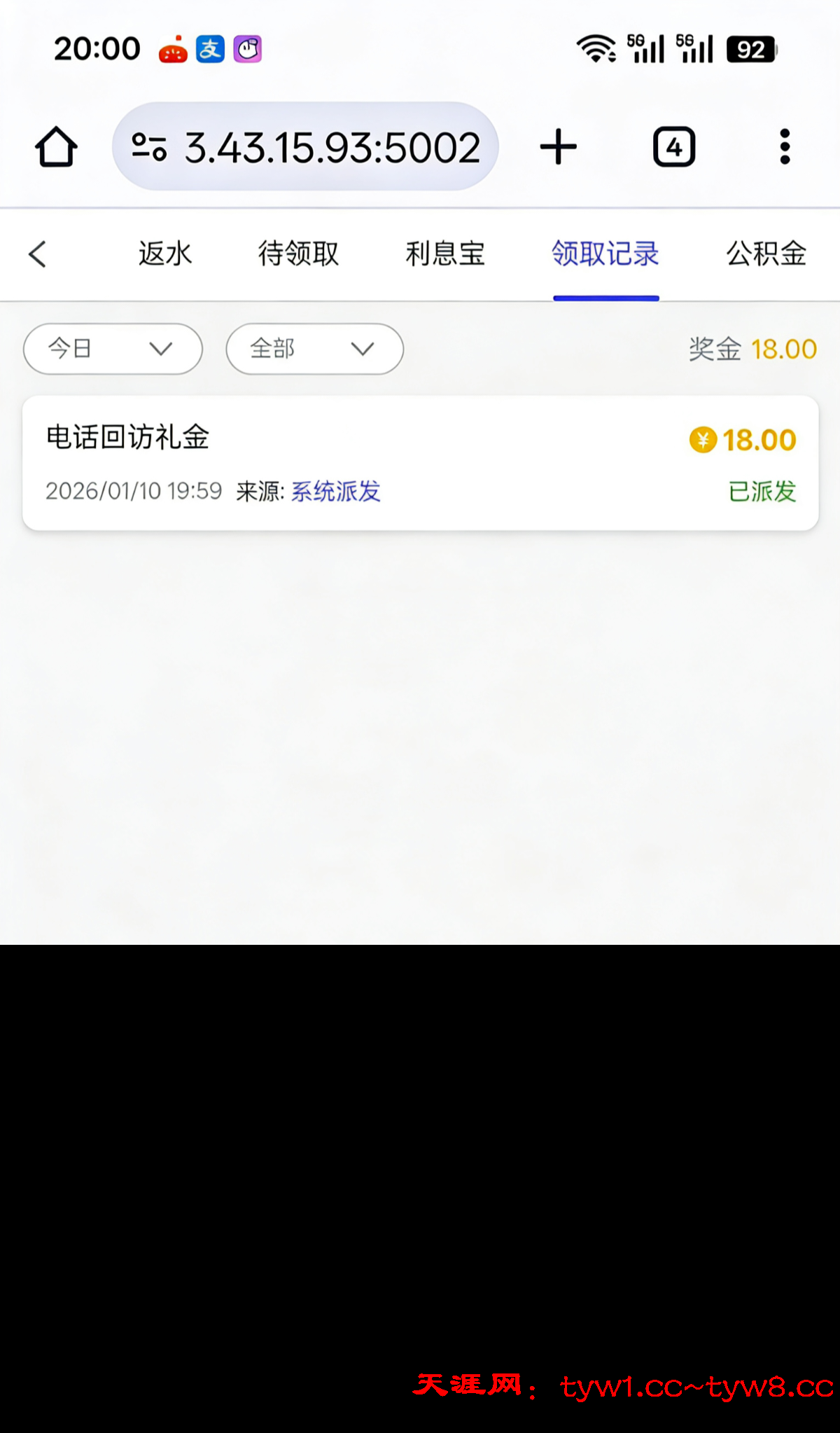
Task: Switch to the 待领取 tab
Action: 298,254
